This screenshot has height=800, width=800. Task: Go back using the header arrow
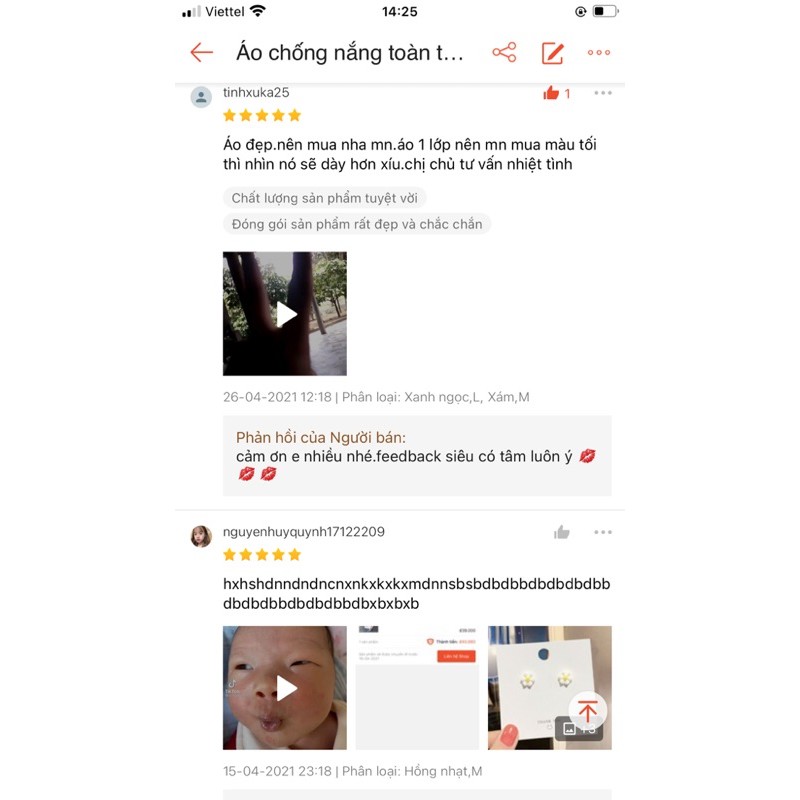pyautogui.click(x=202, y=53)
